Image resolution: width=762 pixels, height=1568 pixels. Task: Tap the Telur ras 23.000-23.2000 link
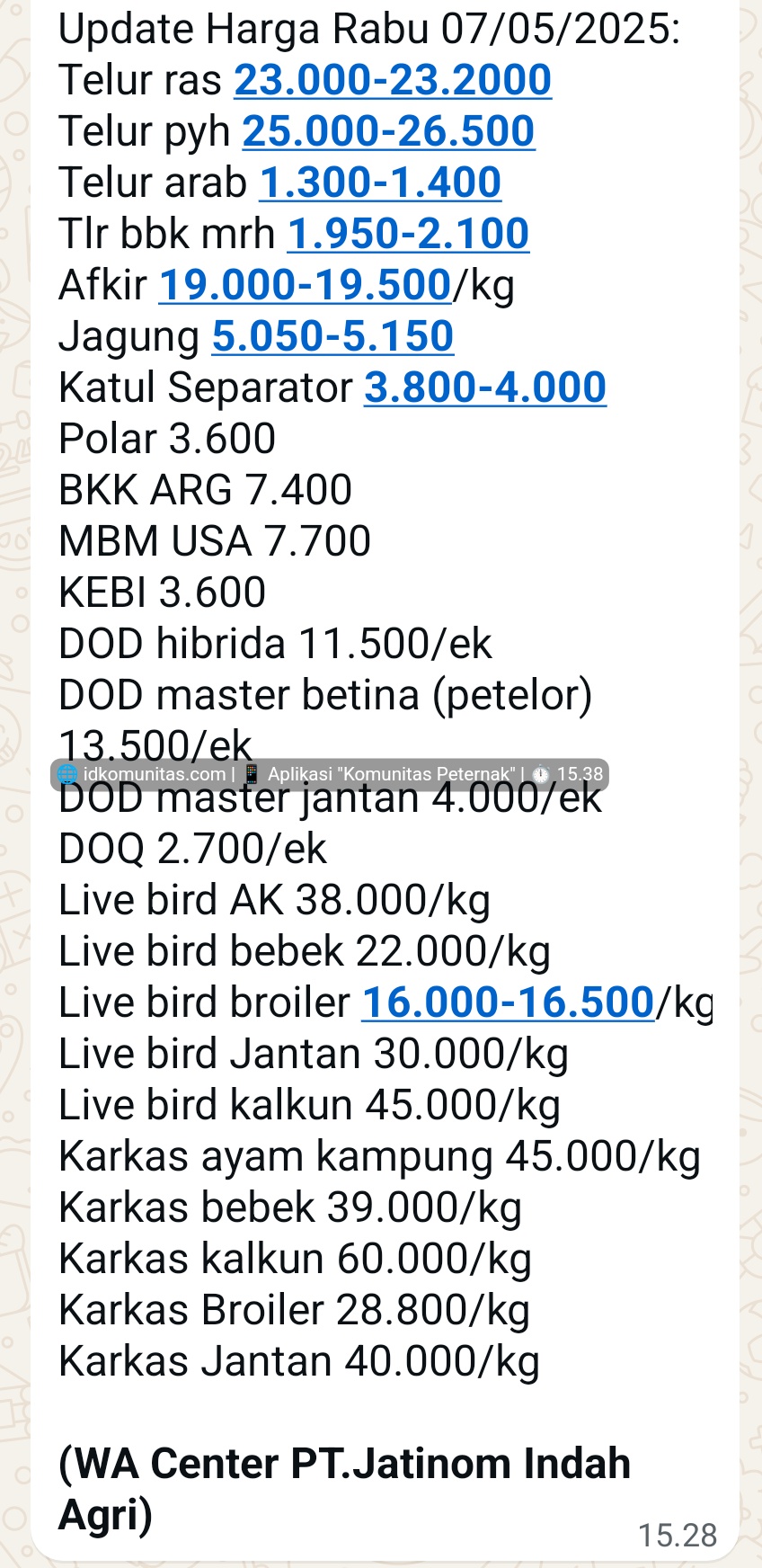coord(393,80)
